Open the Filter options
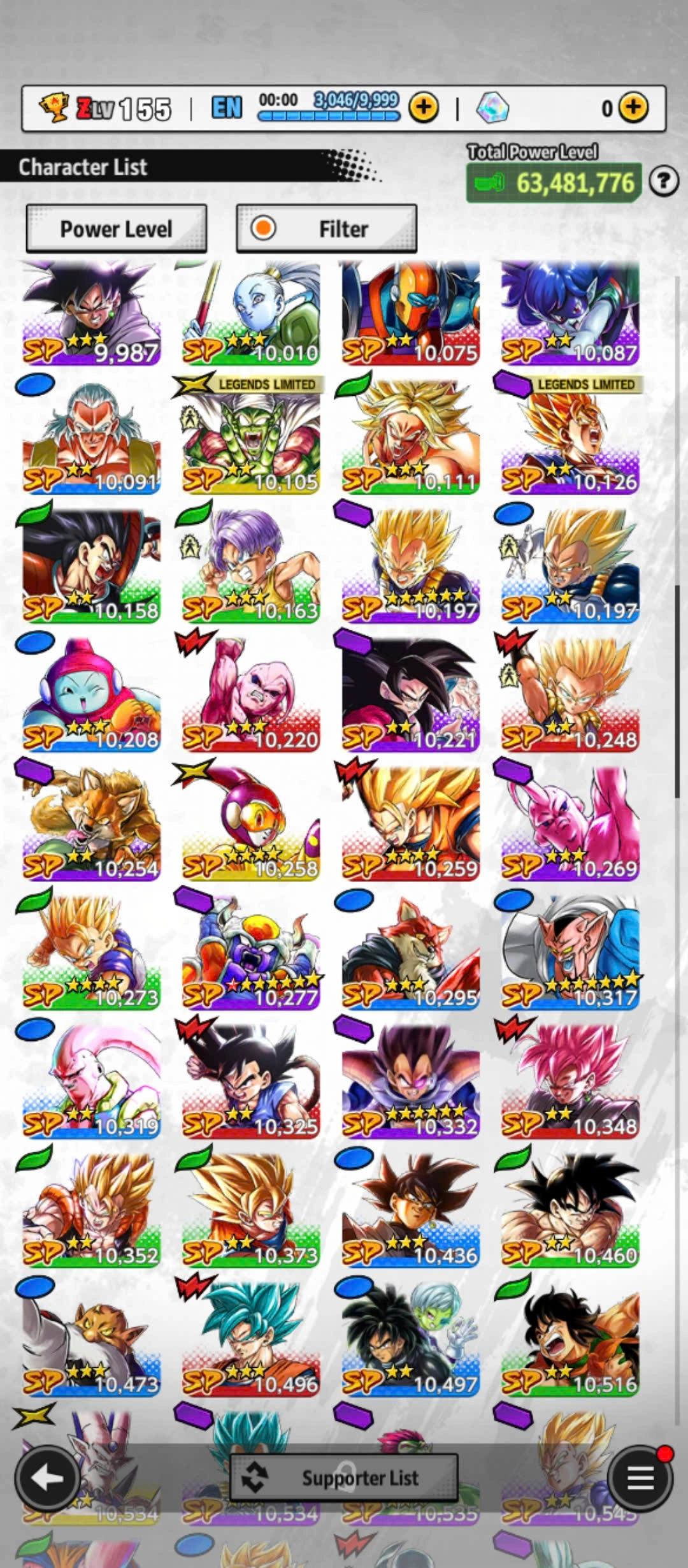Viewport: 688px width, 1568px height. click(326, 229)
